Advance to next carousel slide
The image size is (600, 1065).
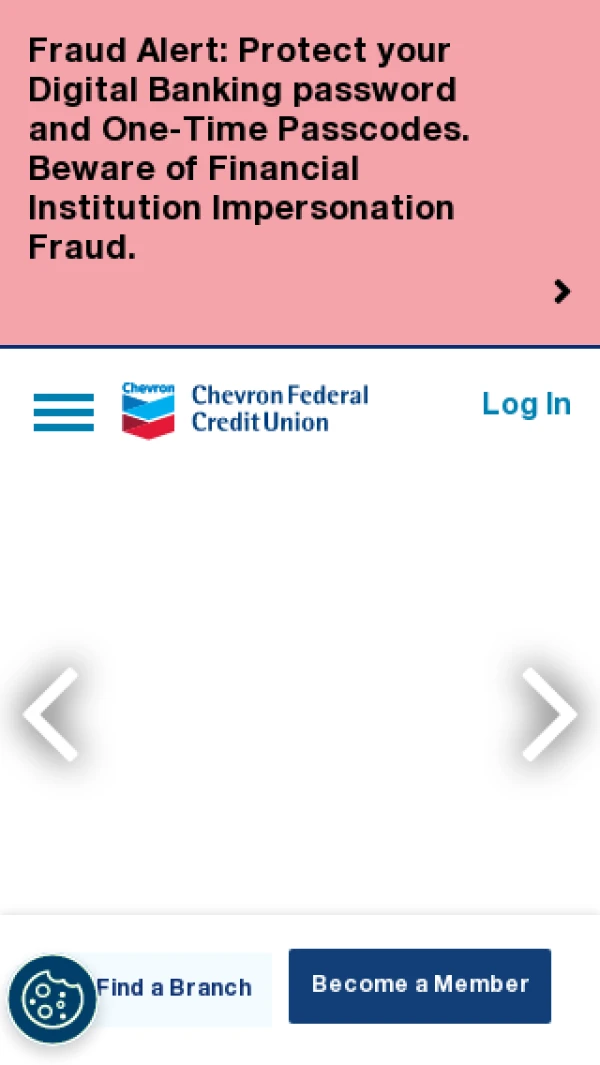click(x=549, y=714)
